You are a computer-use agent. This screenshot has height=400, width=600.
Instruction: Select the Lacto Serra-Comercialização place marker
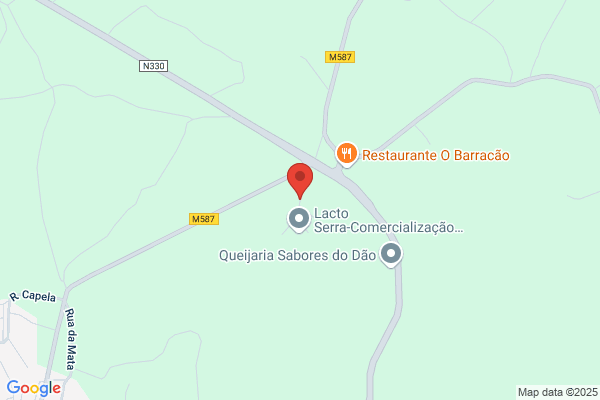click(299, 219)
